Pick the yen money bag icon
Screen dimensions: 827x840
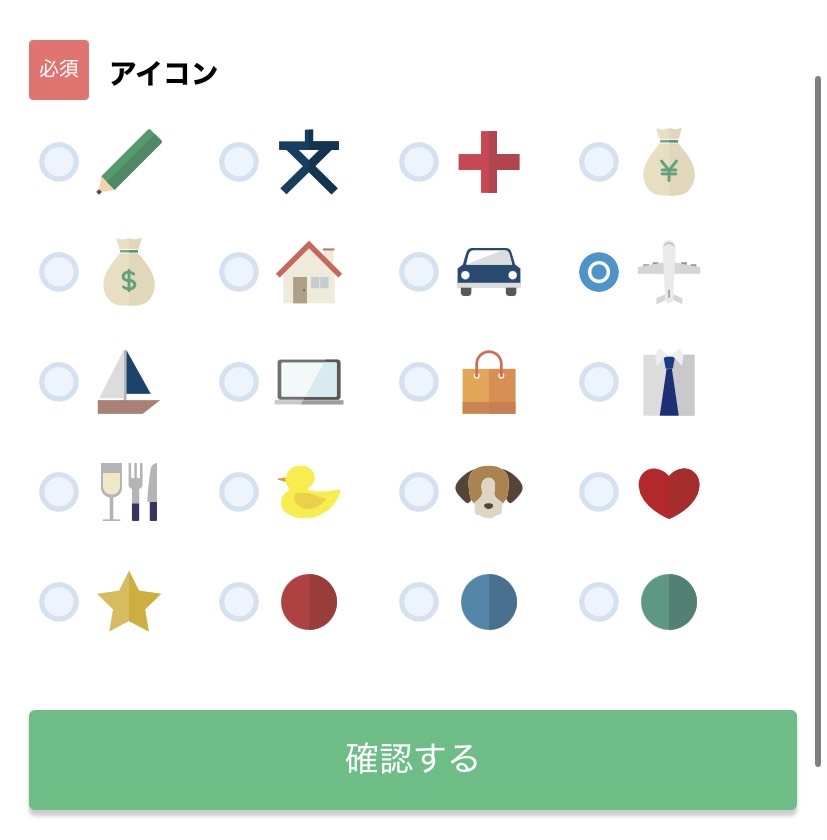(599, 161)
